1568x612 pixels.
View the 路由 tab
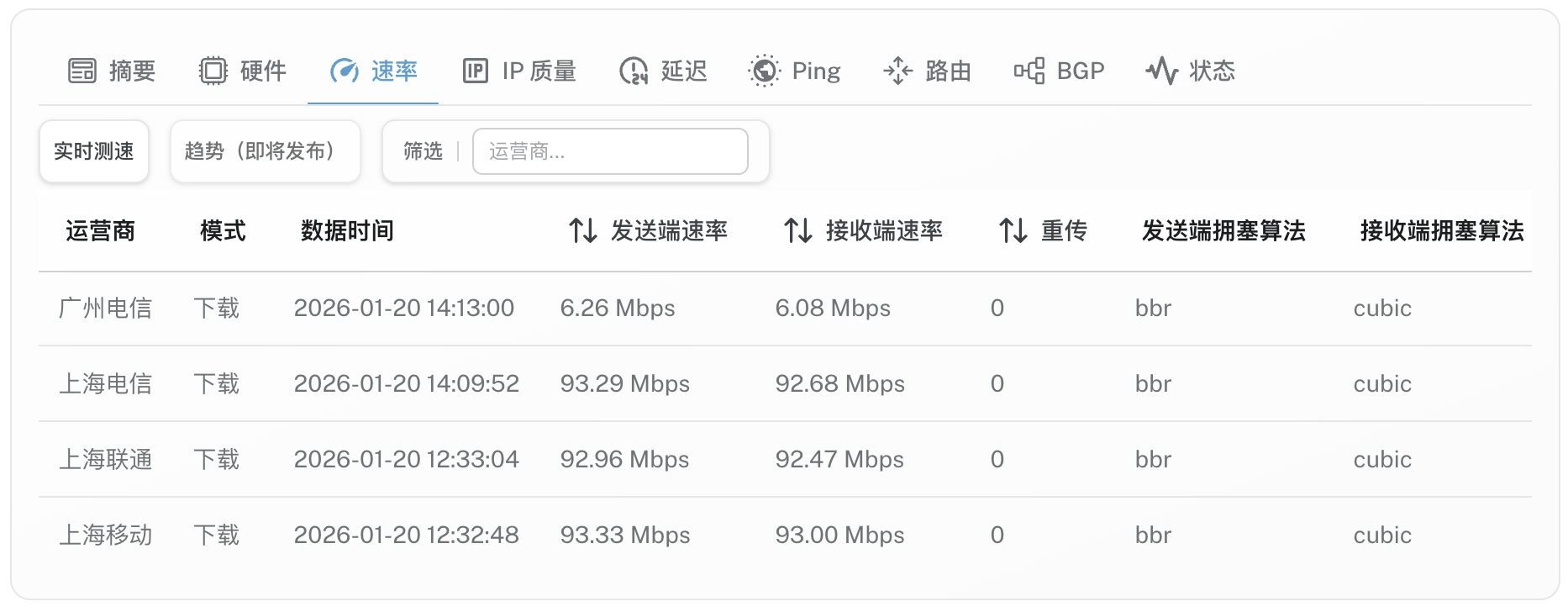tap(927, 71)
